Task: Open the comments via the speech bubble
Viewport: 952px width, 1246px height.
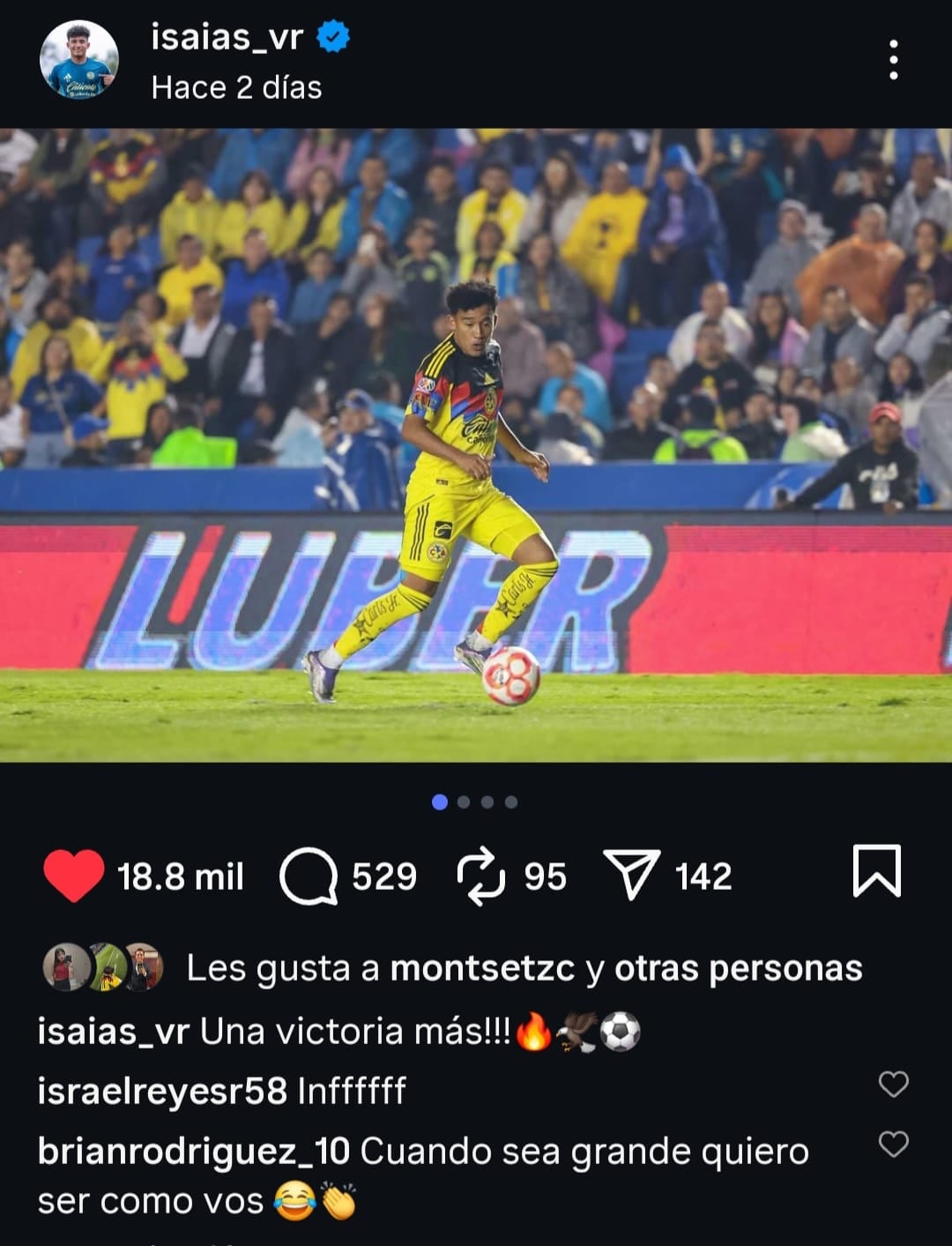Action: point(309,877)
